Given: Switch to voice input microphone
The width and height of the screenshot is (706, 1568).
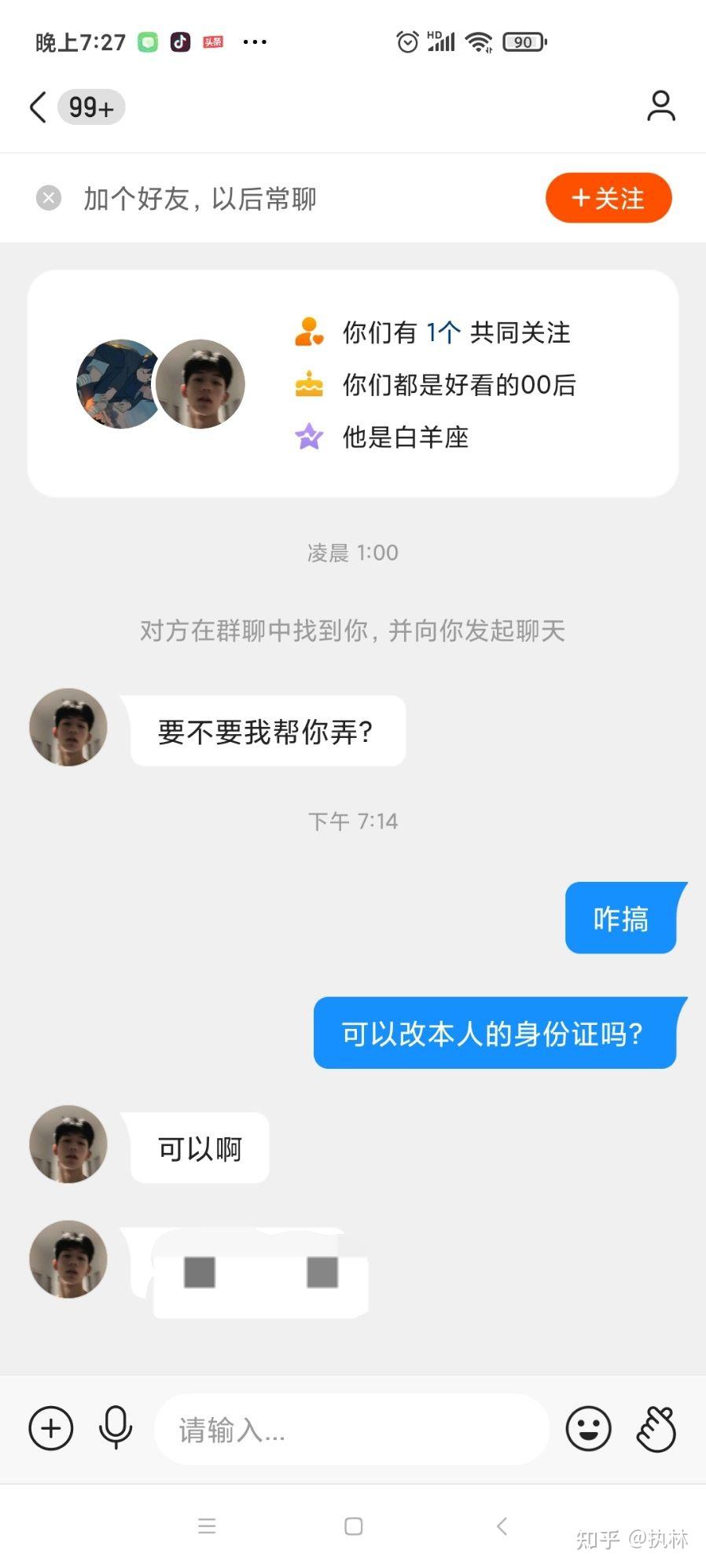Looking at the screenshot, I should tap(116, 1428).
